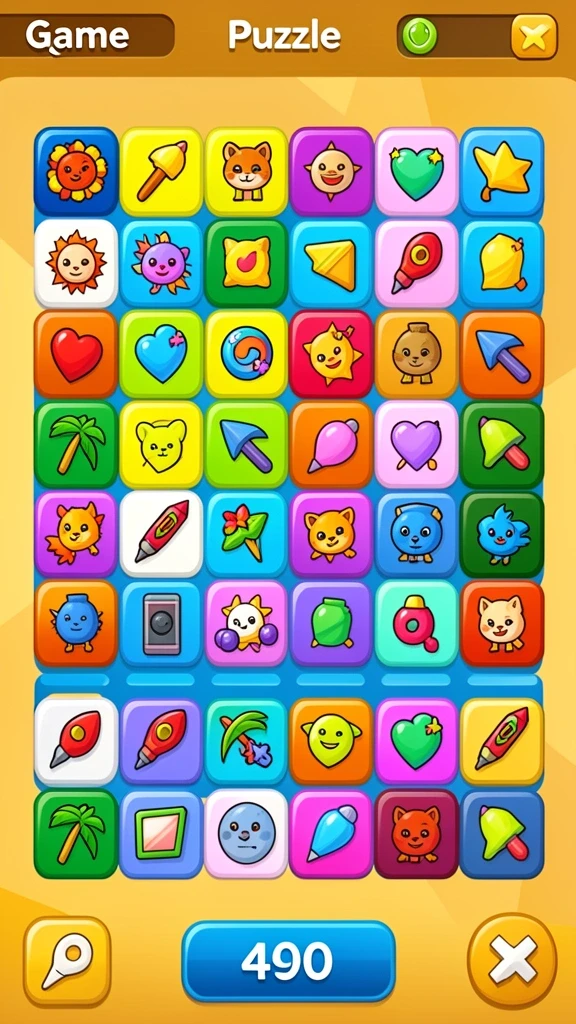The image size is (576, 1024).
Task: Choose the lime smiley face tile on orange
Action: click(331, 741)
